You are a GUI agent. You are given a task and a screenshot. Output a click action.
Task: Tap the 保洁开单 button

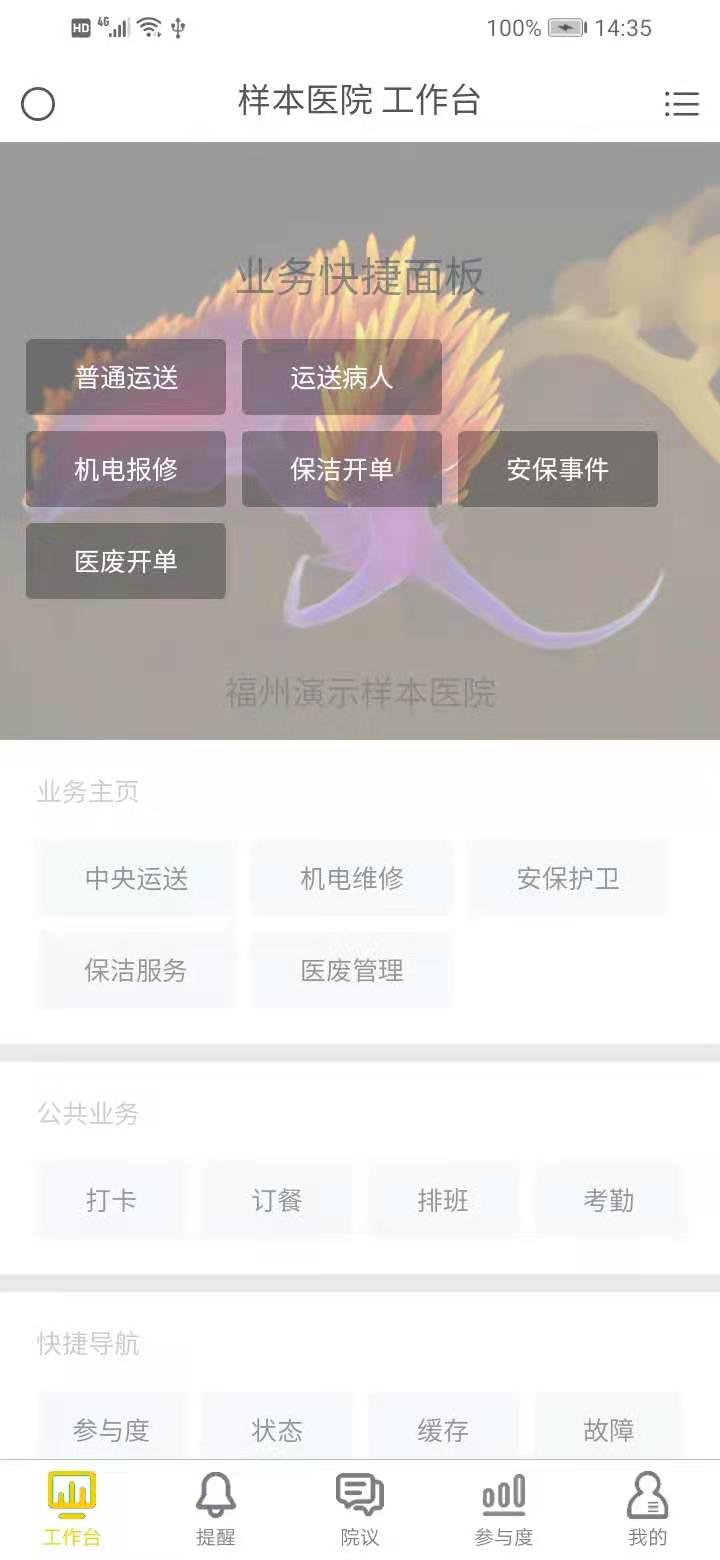click(x=341, y=469)
